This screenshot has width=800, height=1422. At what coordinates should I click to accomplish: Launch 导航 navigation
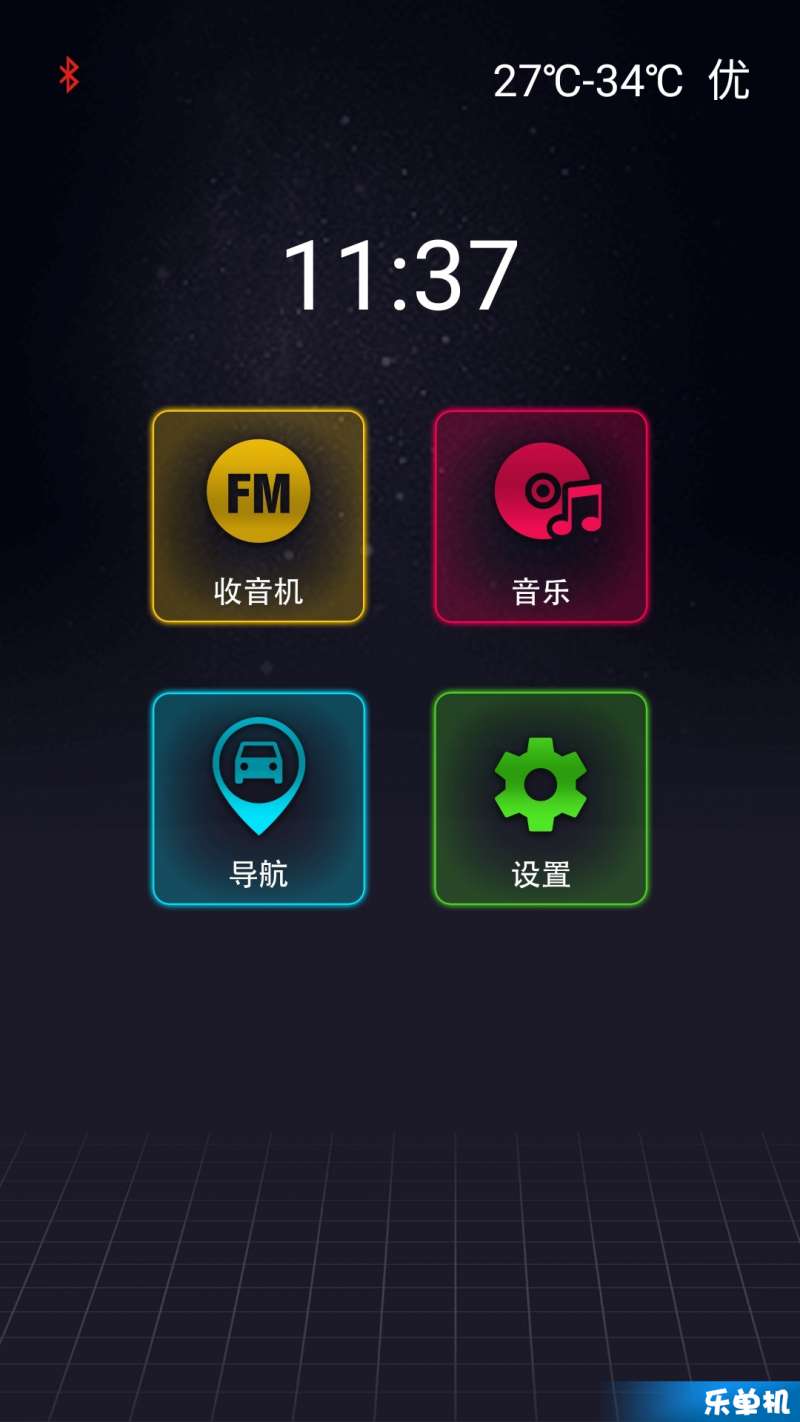tap(259, 798)
